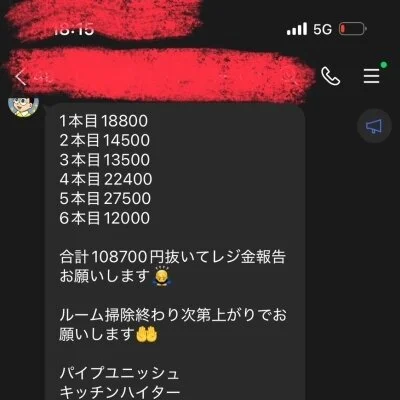Go back using the header arrow

(21, 78)
